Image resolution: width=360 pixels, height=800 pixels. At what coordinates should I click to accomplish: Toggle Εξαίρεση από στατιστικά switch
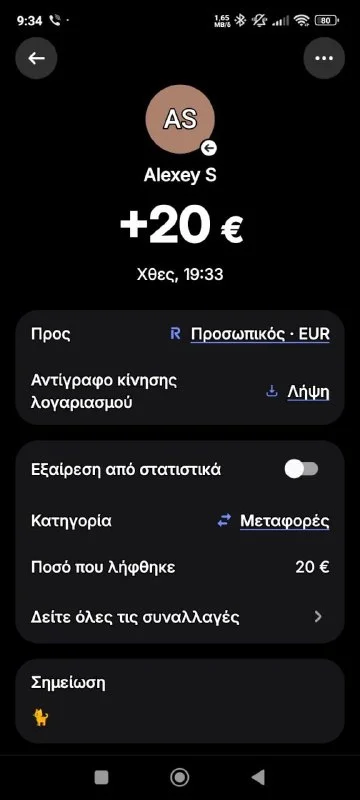point(301,469)
